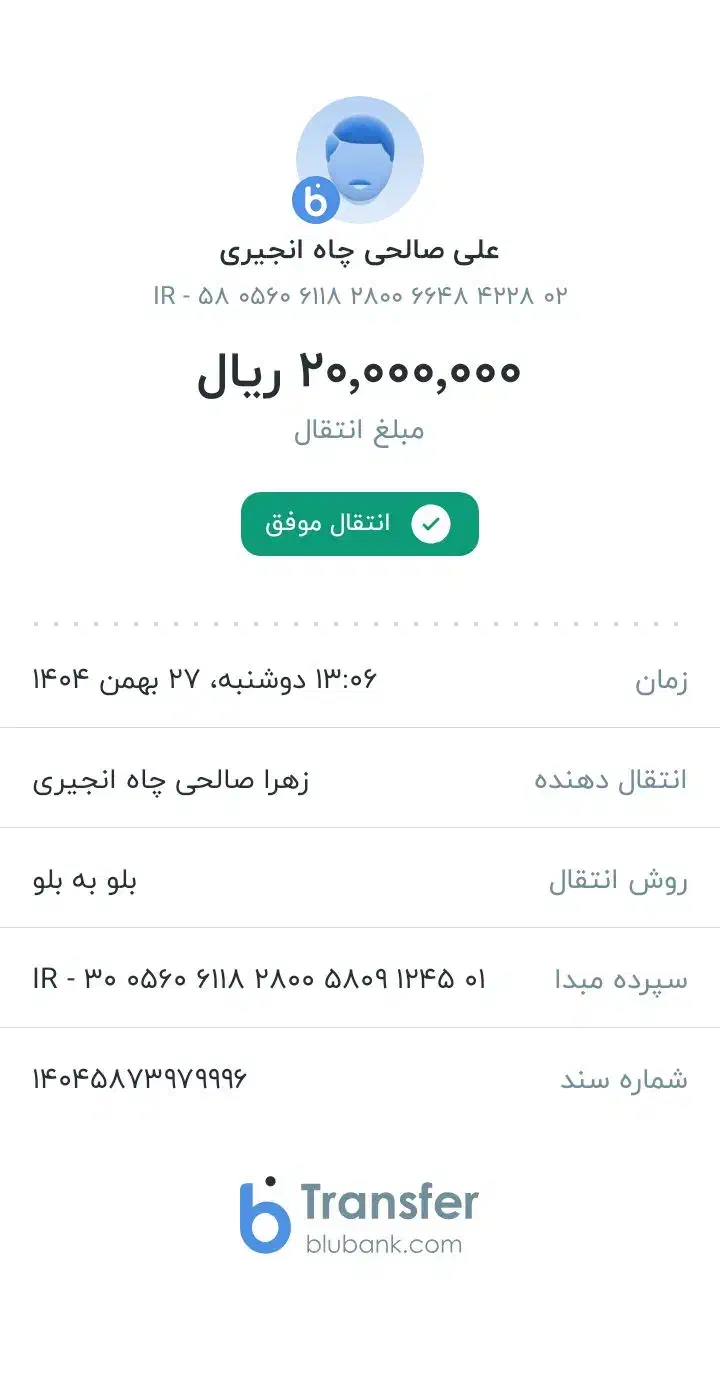The width and height of the screenshot is (720, 1399).
Task: Click the green checkmark inside the success badge
Action: [432, 523]
